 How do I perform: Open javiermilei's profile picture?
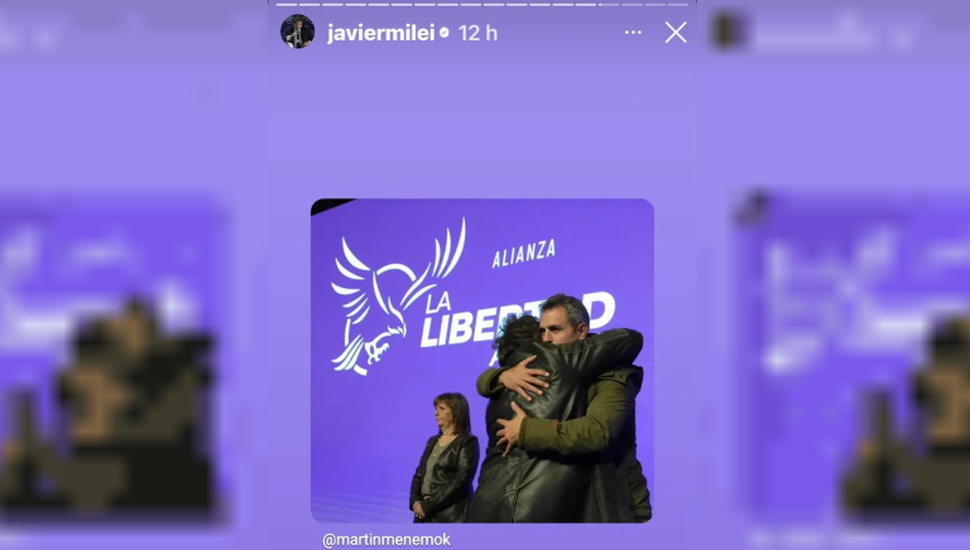297,32
